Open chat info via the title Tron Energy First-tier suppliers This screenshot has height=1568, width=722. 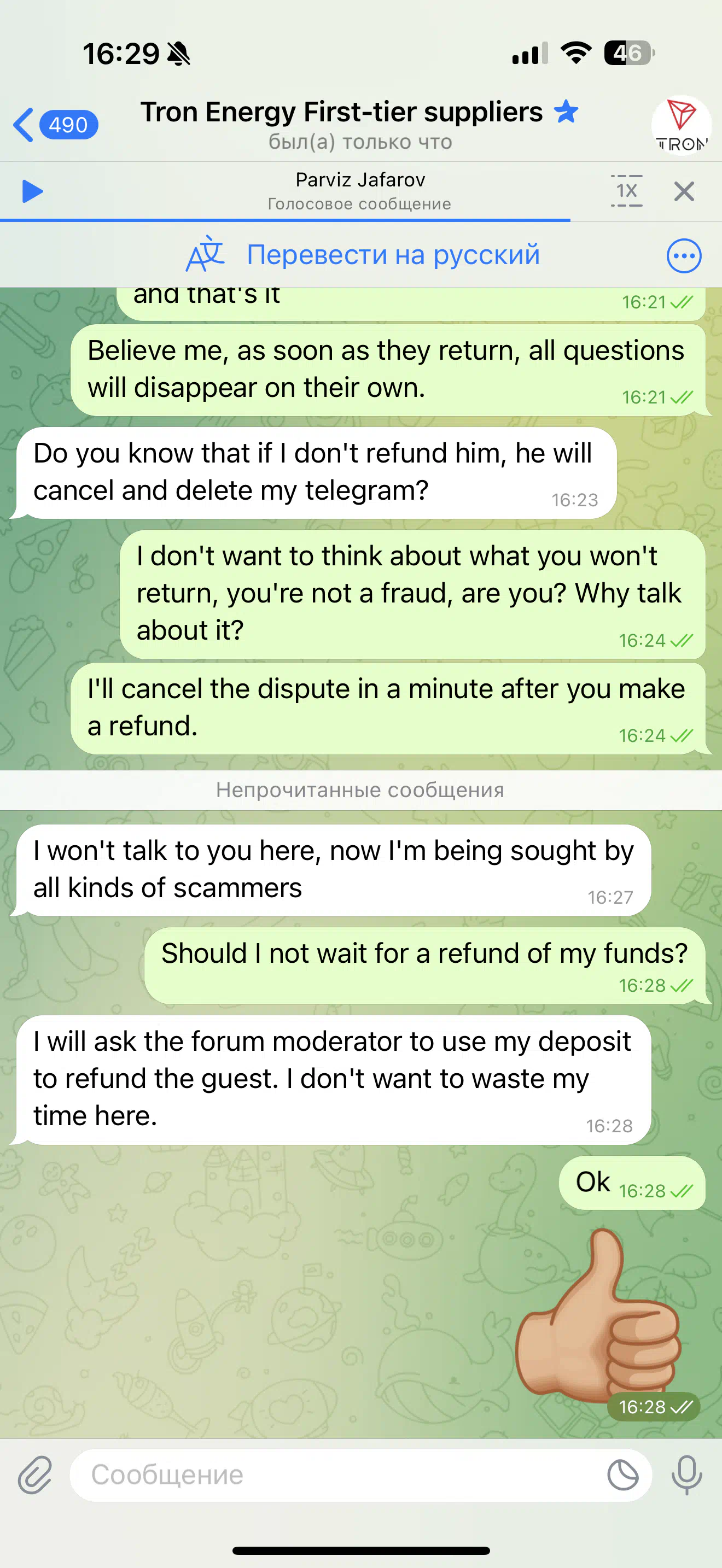click(x=341, y=112)
